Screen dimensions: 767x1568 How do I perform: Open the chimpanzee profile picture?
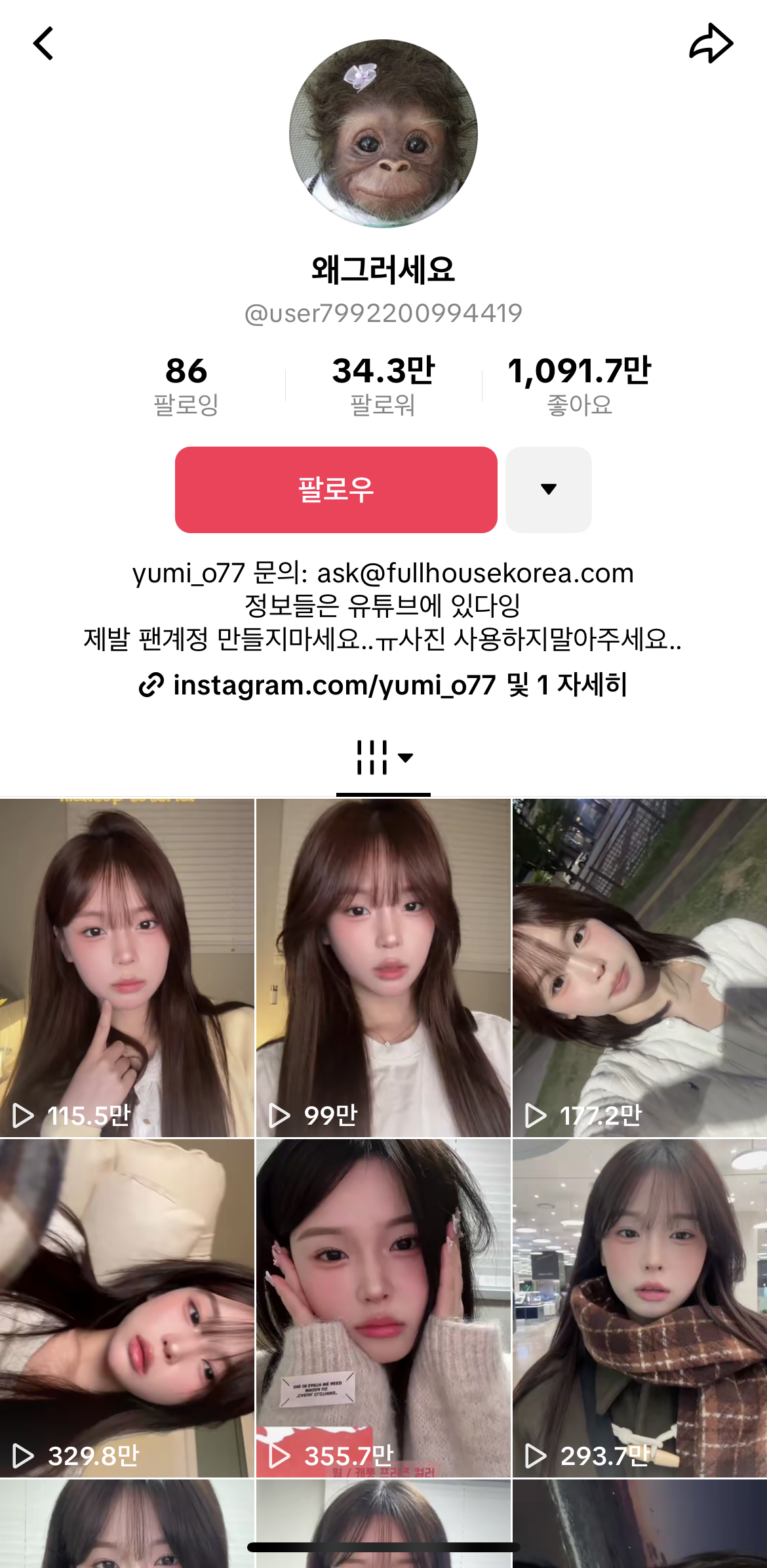click(383, 134)
